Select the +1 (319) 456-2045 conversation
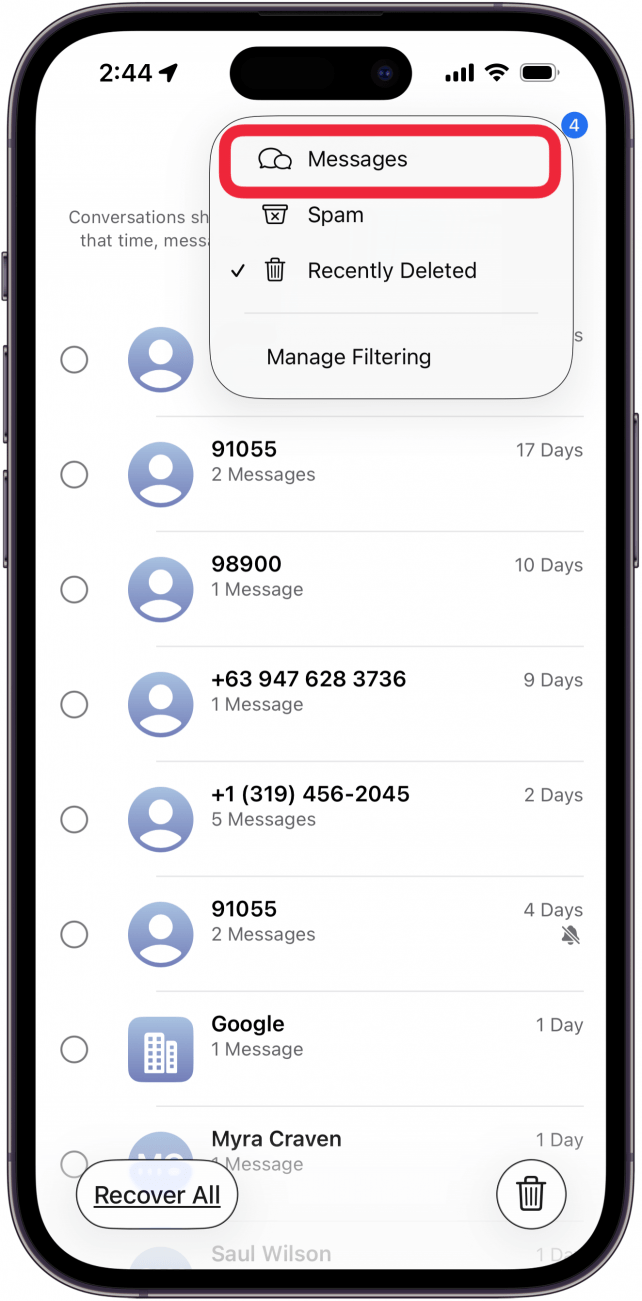 coord(74,819)
